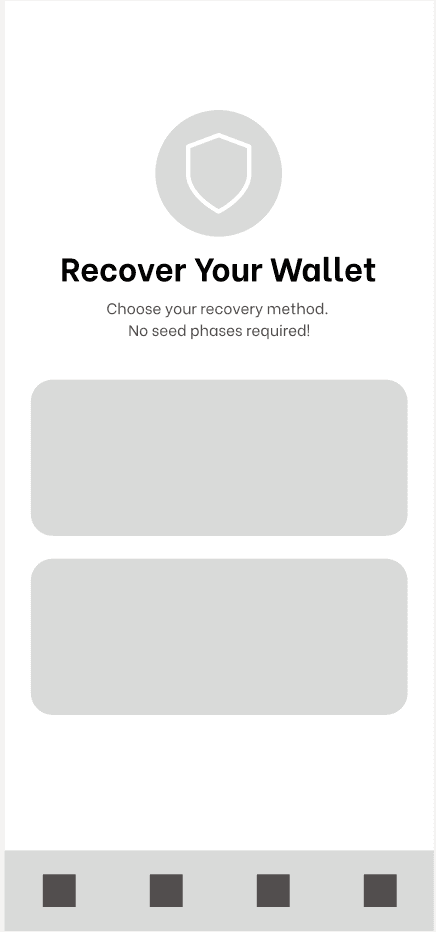This screenshot has height=932, width=436.
Task: Select the first recovery method card
Action: [219, 458]
